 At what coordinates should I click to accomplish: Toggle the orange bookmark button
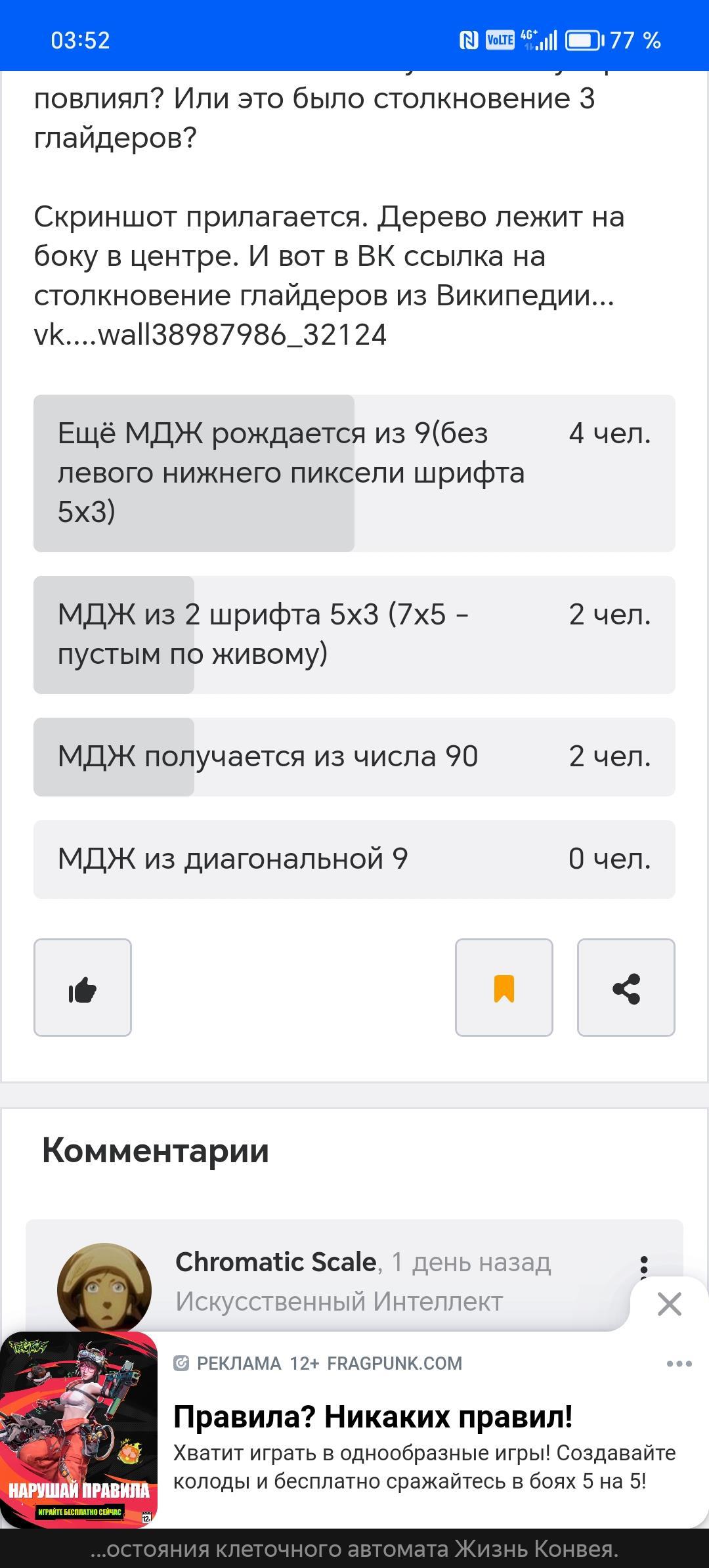[x=504, y=988]
